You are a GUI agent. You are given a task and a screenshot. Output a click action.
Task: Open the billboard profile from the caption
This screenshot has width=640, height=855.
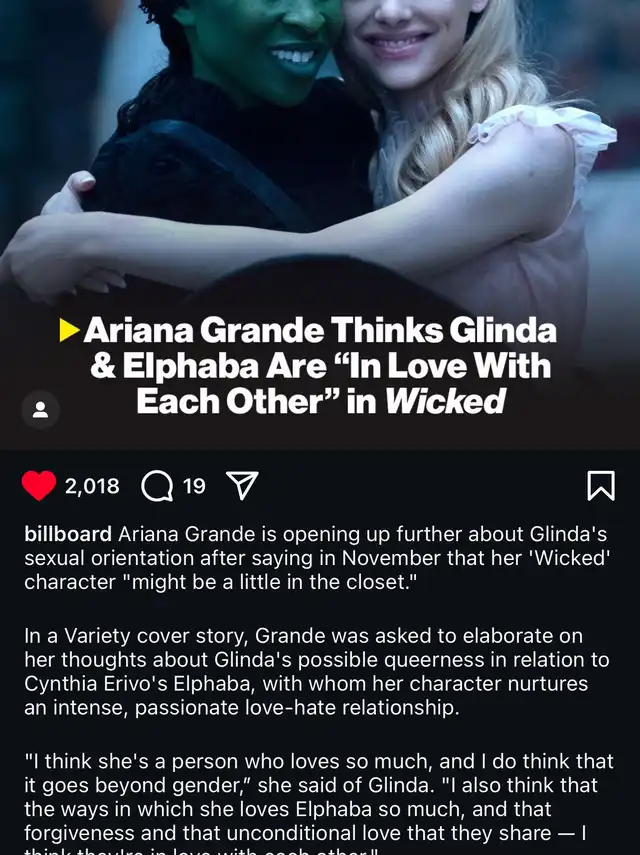[68, 535]
